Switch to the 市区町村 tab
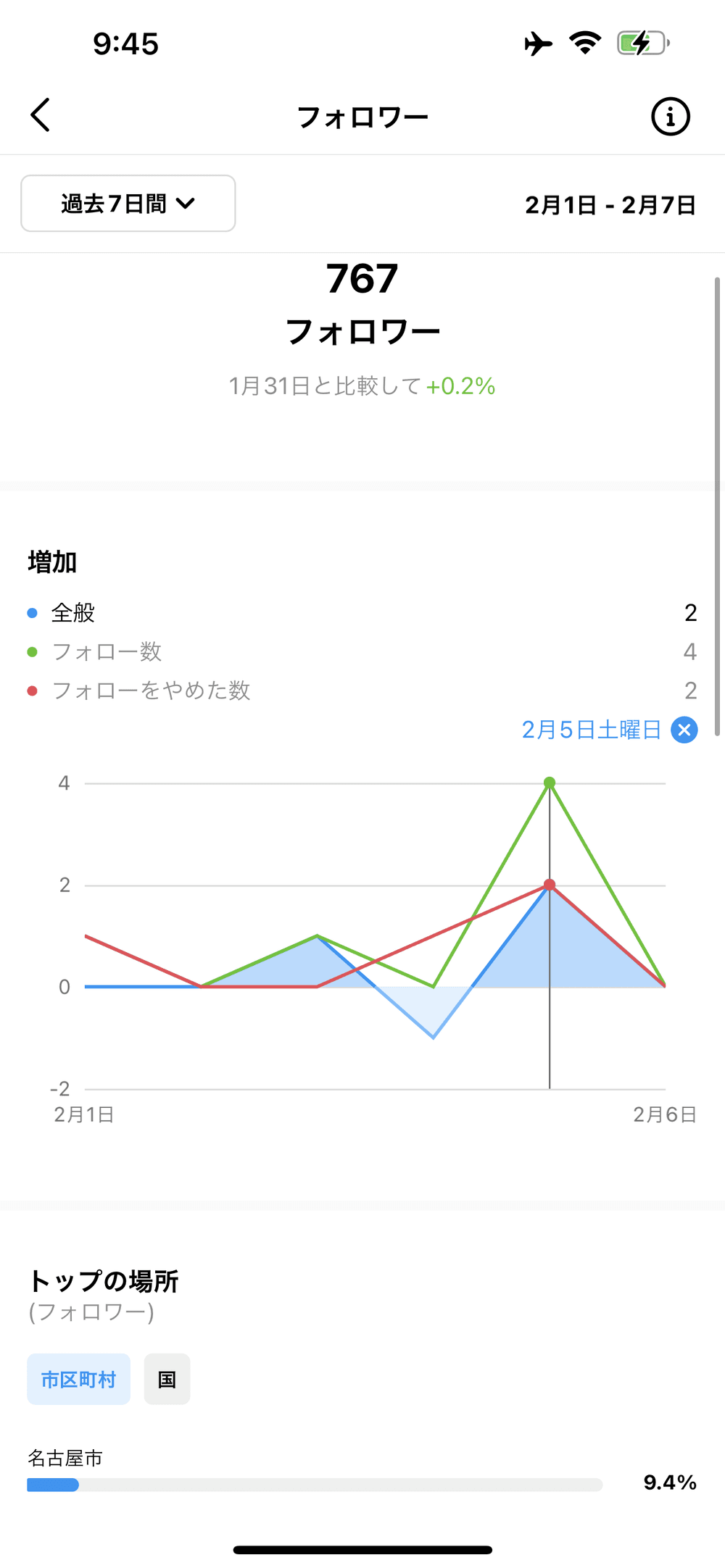725x1568 pixels. (79, 1379)
